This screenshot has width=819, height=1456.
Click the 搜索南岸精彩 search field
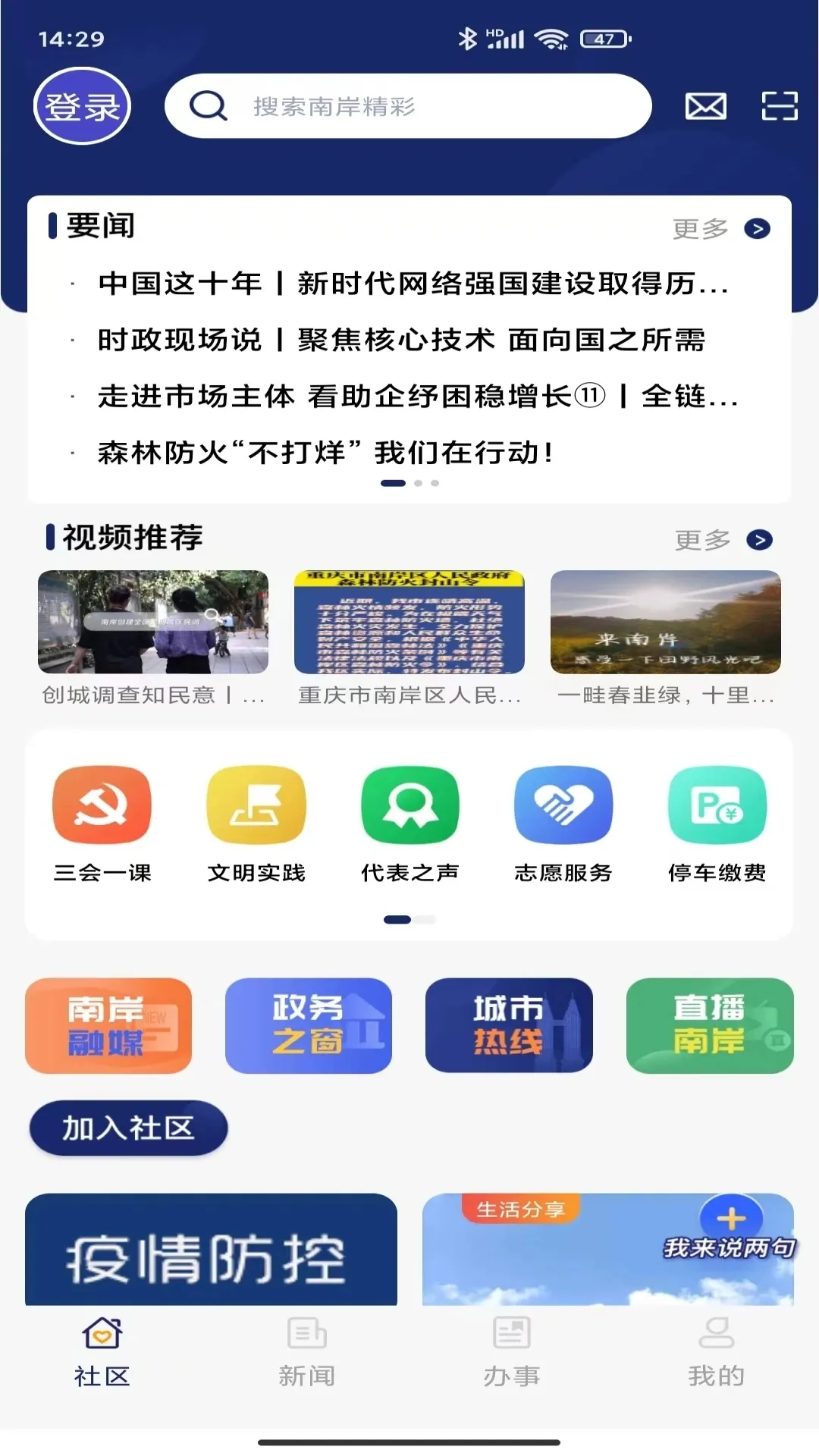tap(409, 107)
